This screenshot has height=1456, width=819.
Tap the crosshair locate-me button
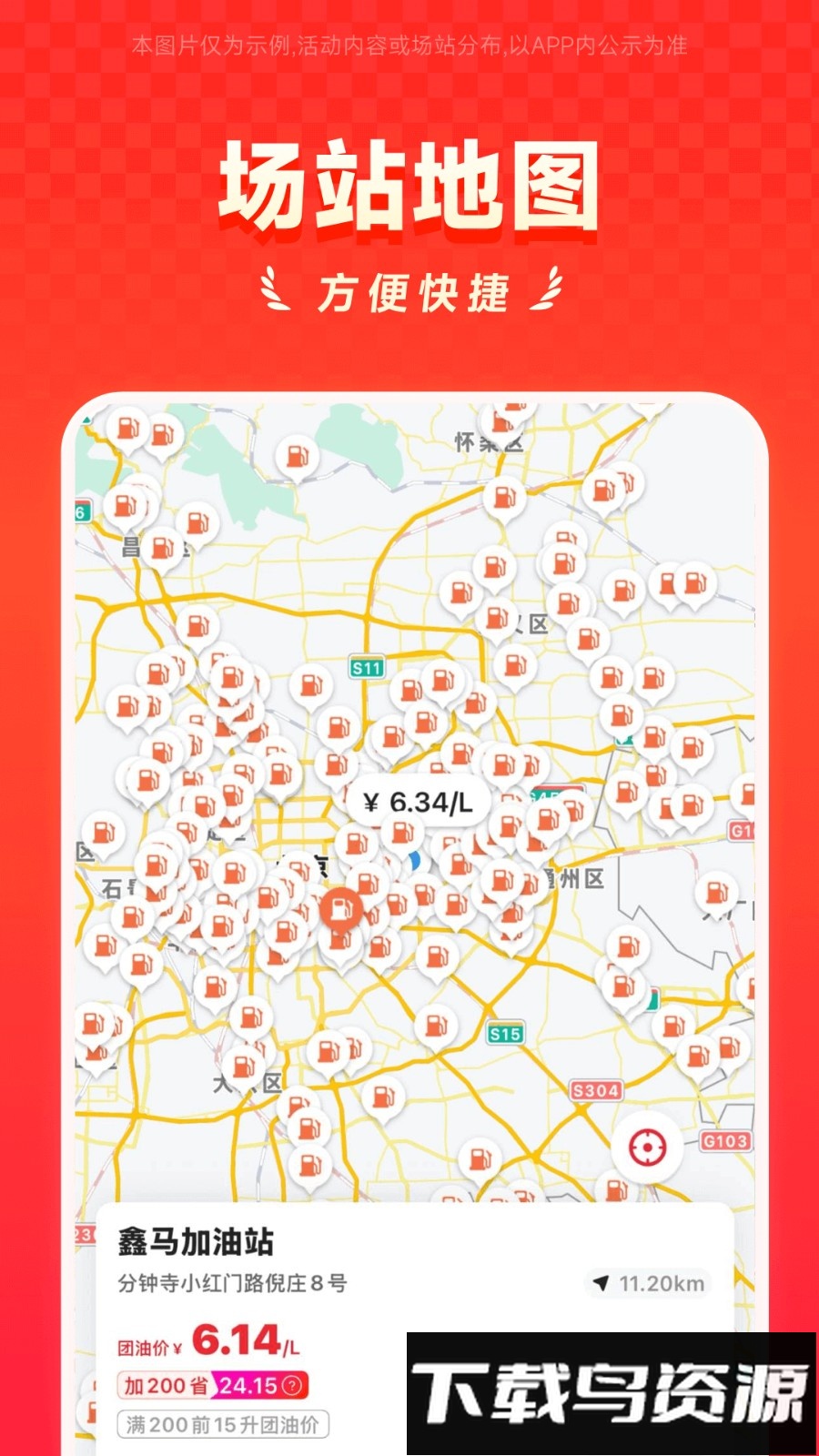tap(646, 1147)
